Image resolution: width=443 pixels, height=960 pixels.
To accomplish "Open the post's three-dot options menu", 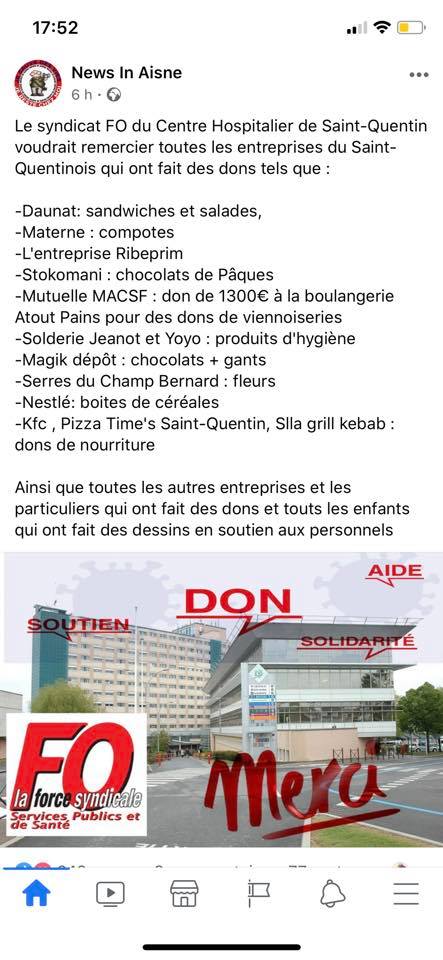I will tap(419, 75).
